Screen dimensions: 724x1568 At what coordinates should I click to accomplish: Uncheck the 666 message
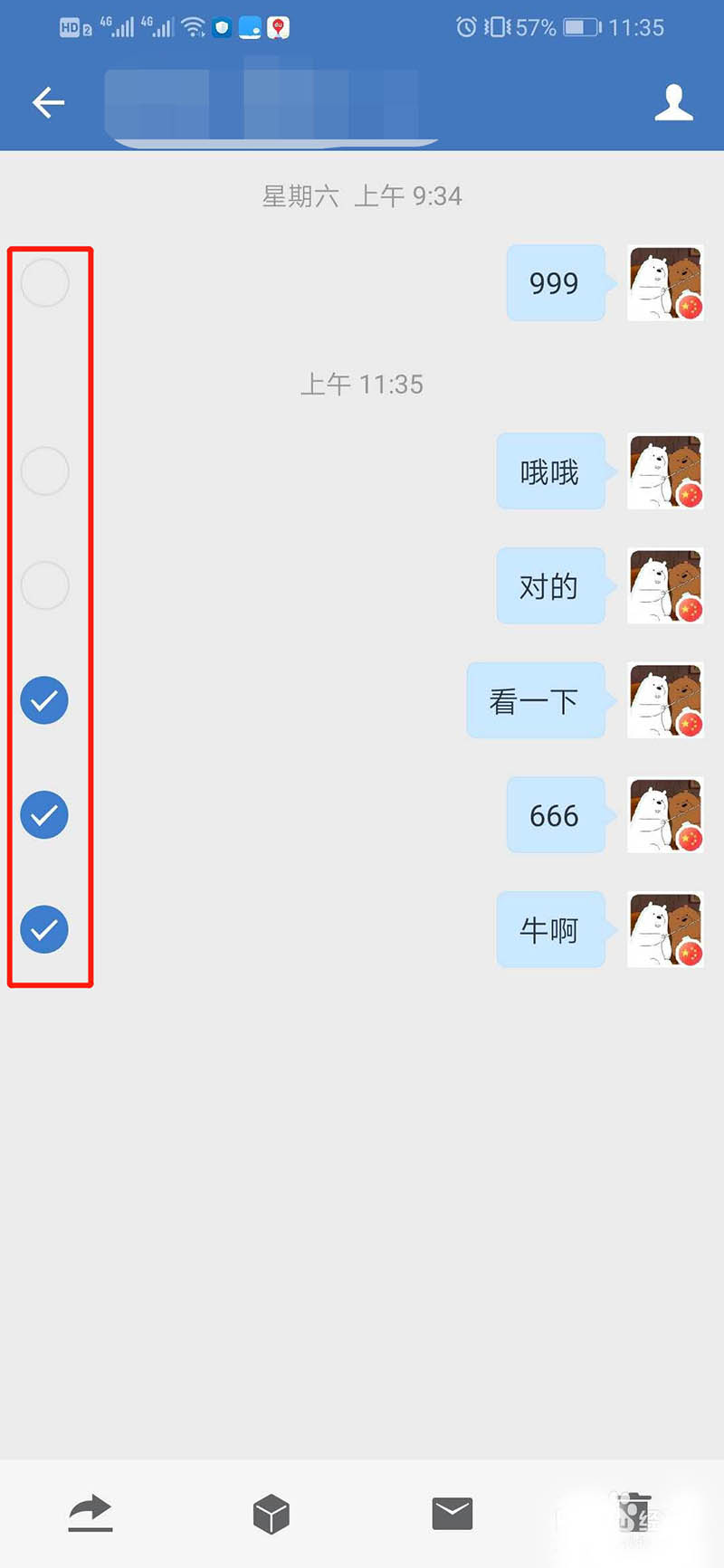click(44, 814)
